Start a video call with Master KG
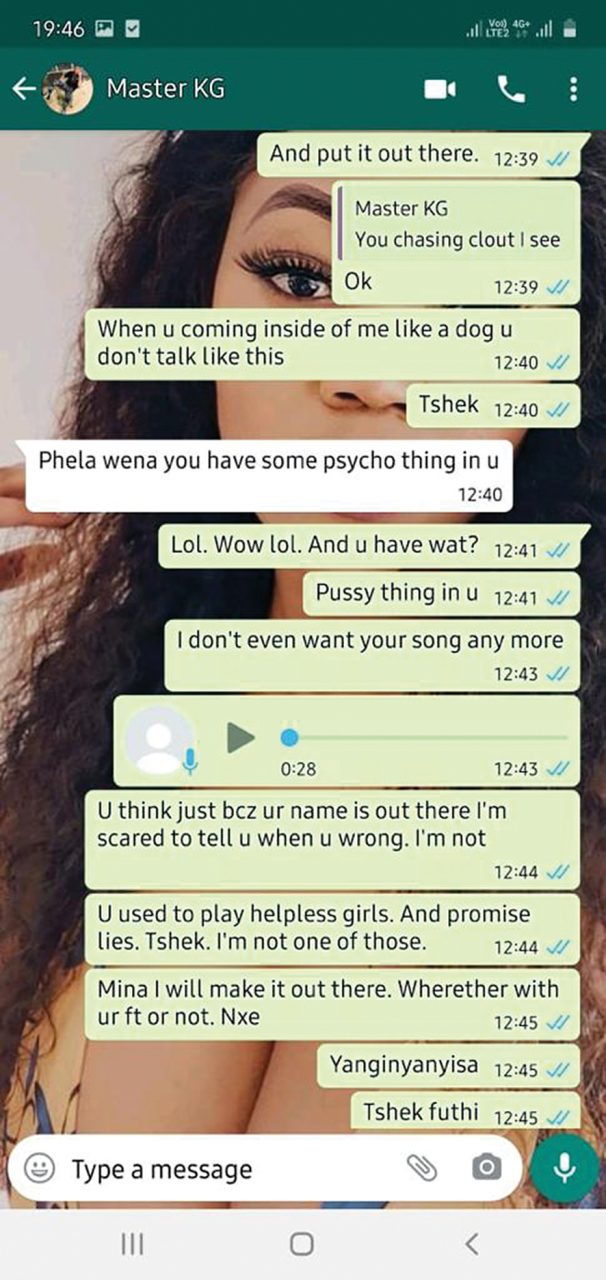This screenshot has width=606, height=1280. [440, 89]
